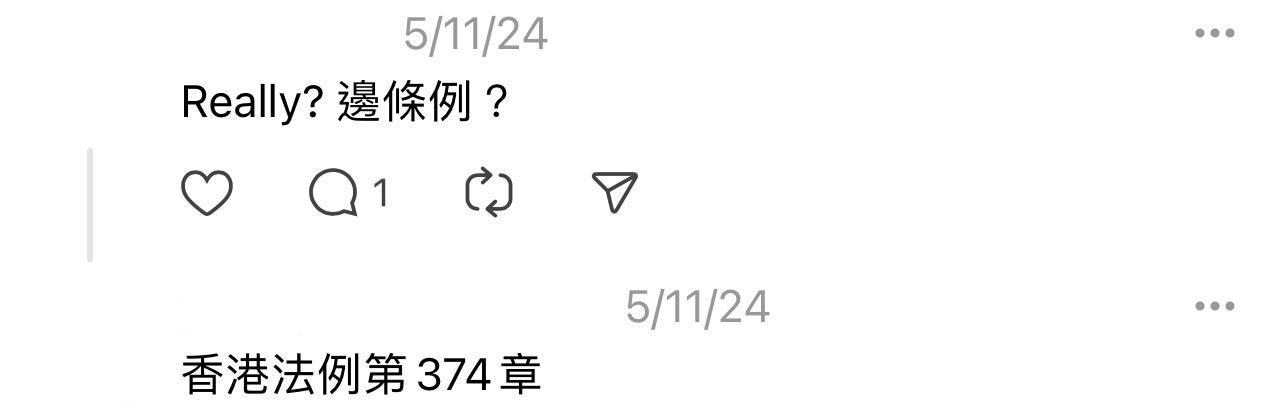Share the 'Really? 邊條例？' reply
1284x409 pixels.
[615, 192]
